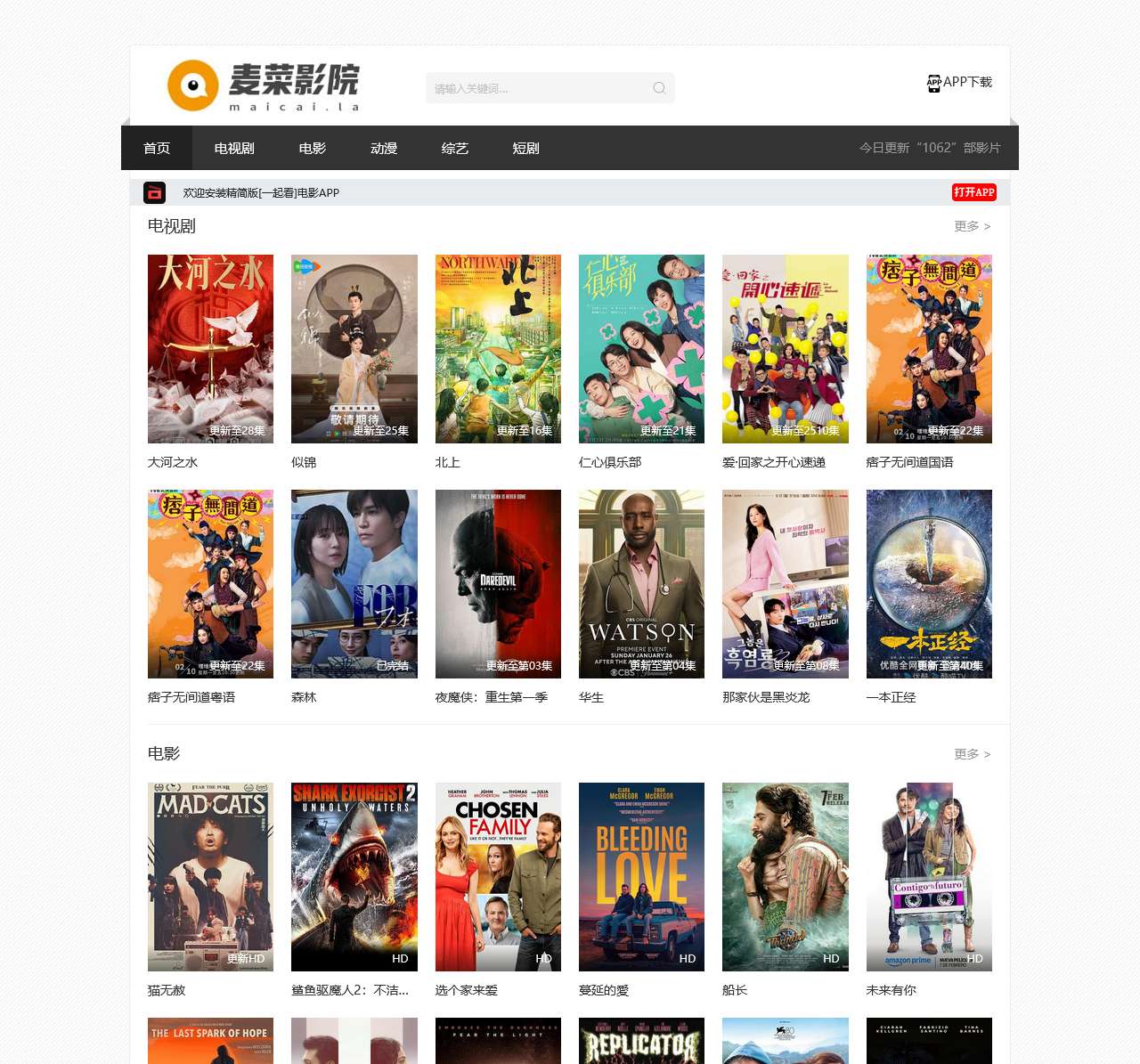Select the 一本正经 show card
This screenshot has height=1064, width=1140.
[929, 583]
